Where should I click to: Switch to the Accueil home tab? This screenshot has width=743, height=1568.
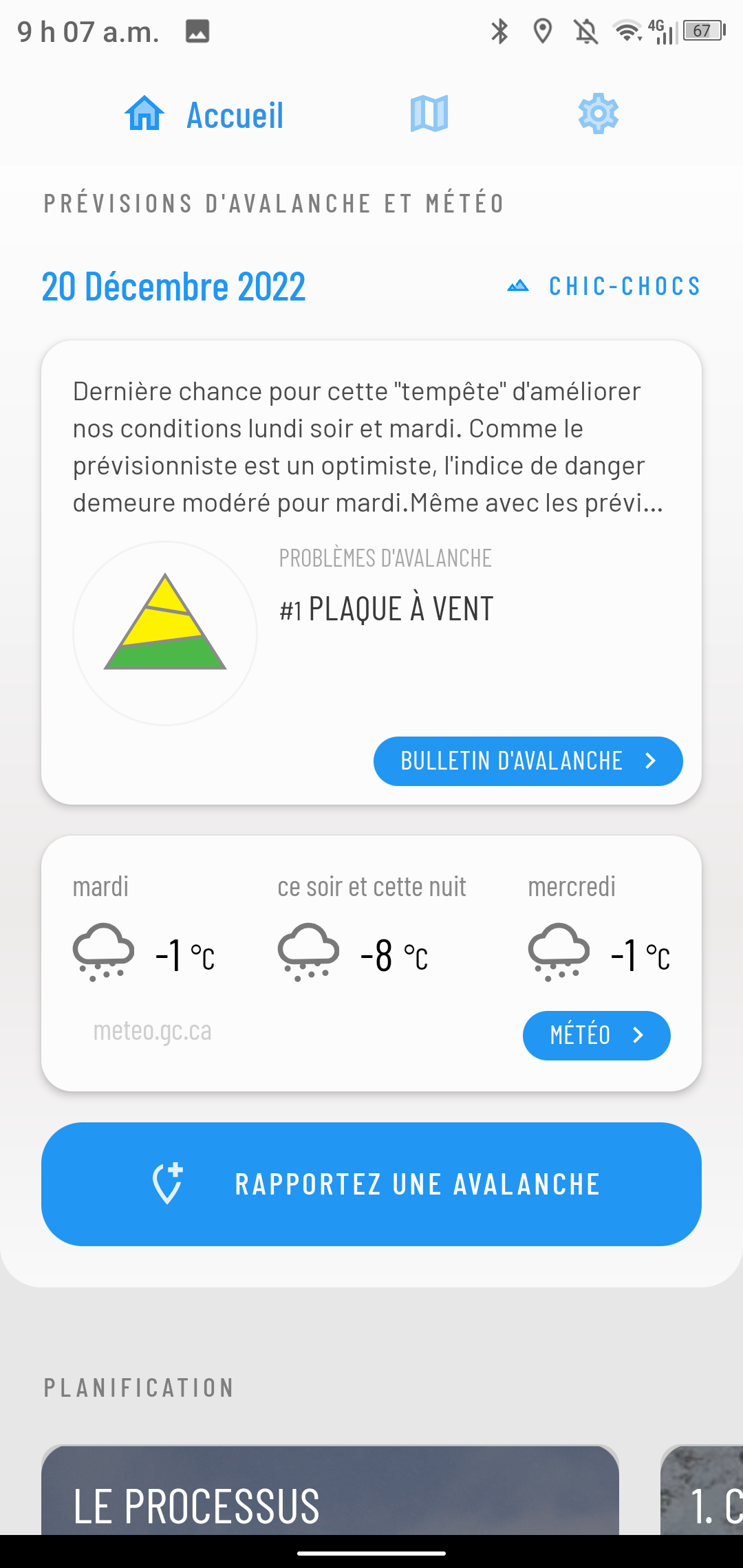tap(204, 114)
